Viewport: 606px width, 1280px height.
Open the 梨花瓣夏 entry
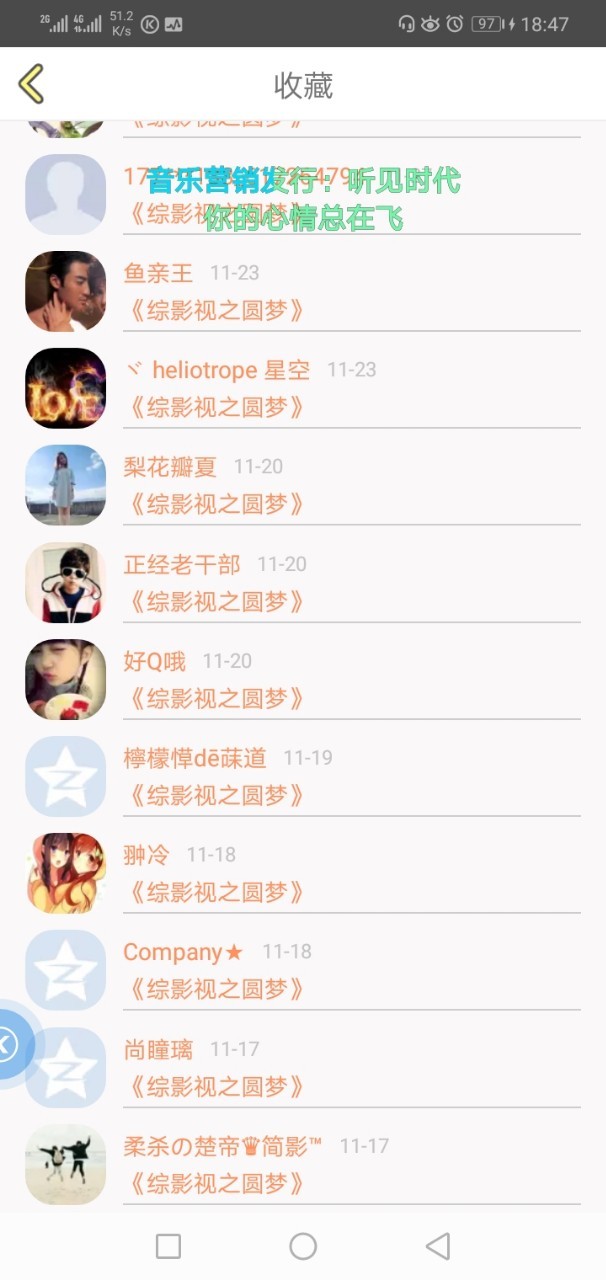(x=303, y=485)
